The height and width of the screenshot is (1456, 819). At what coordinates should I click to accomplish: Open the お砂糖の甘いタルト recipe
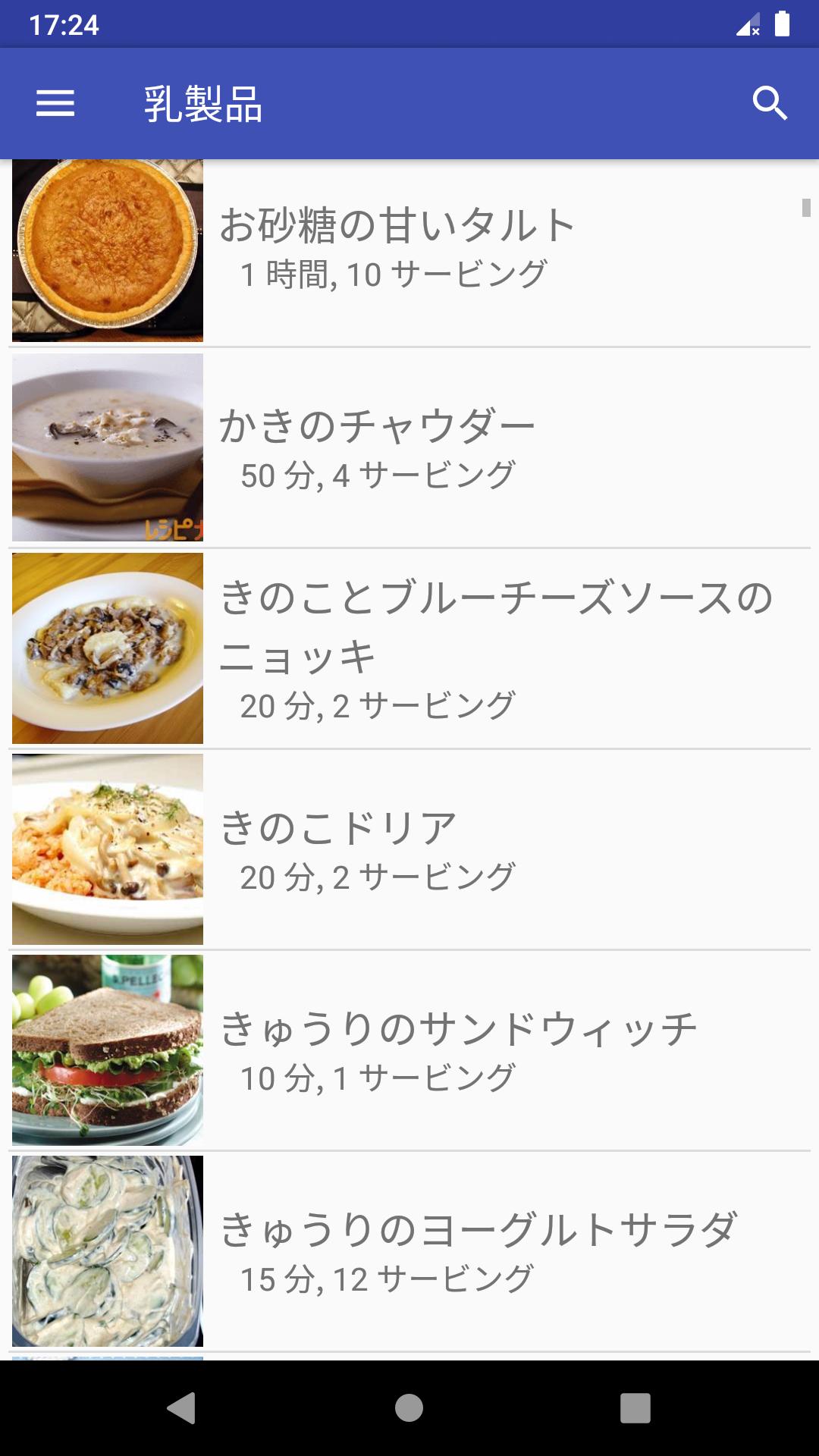409,250
